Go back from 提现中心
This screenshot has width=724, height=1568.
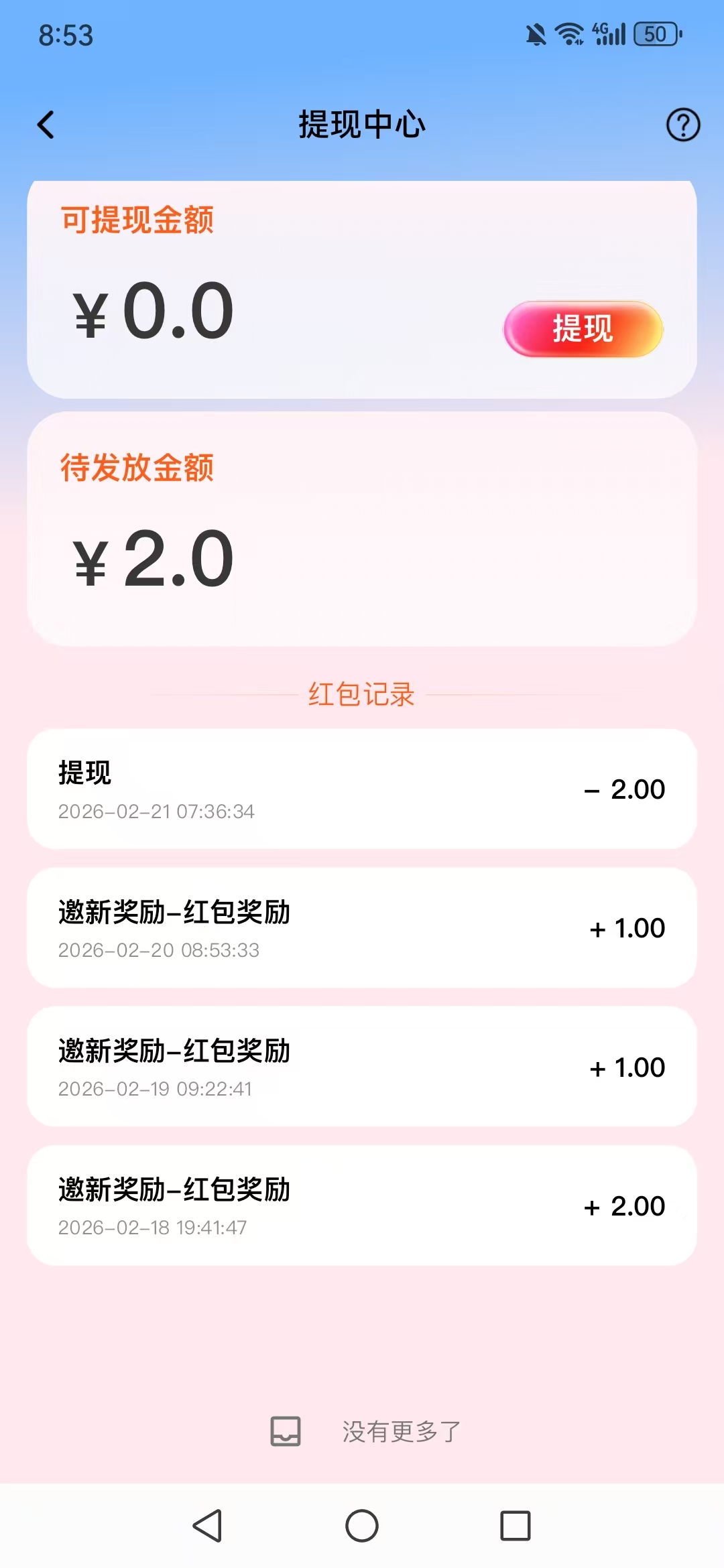pos(46,125)
